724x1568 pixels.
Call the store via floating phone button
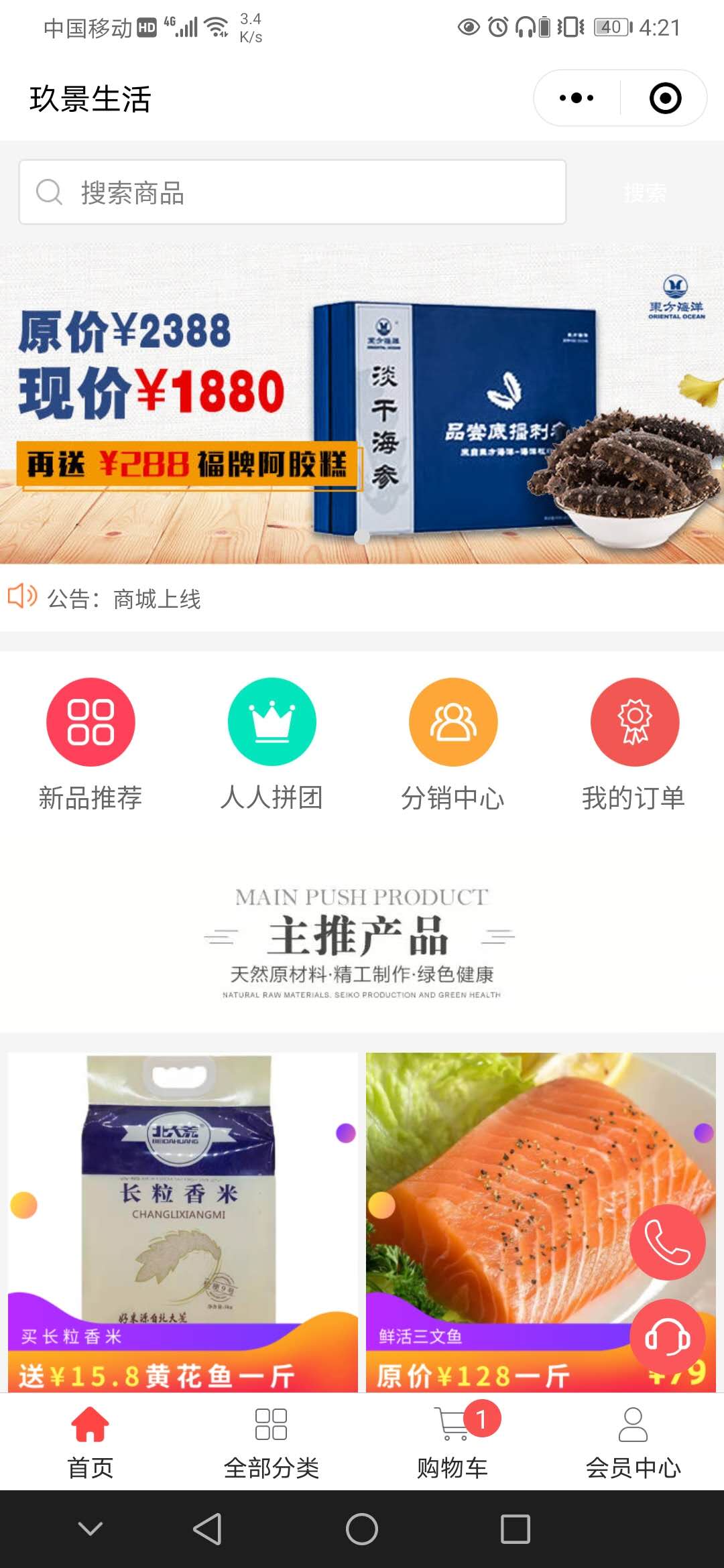pos(667,1242)
